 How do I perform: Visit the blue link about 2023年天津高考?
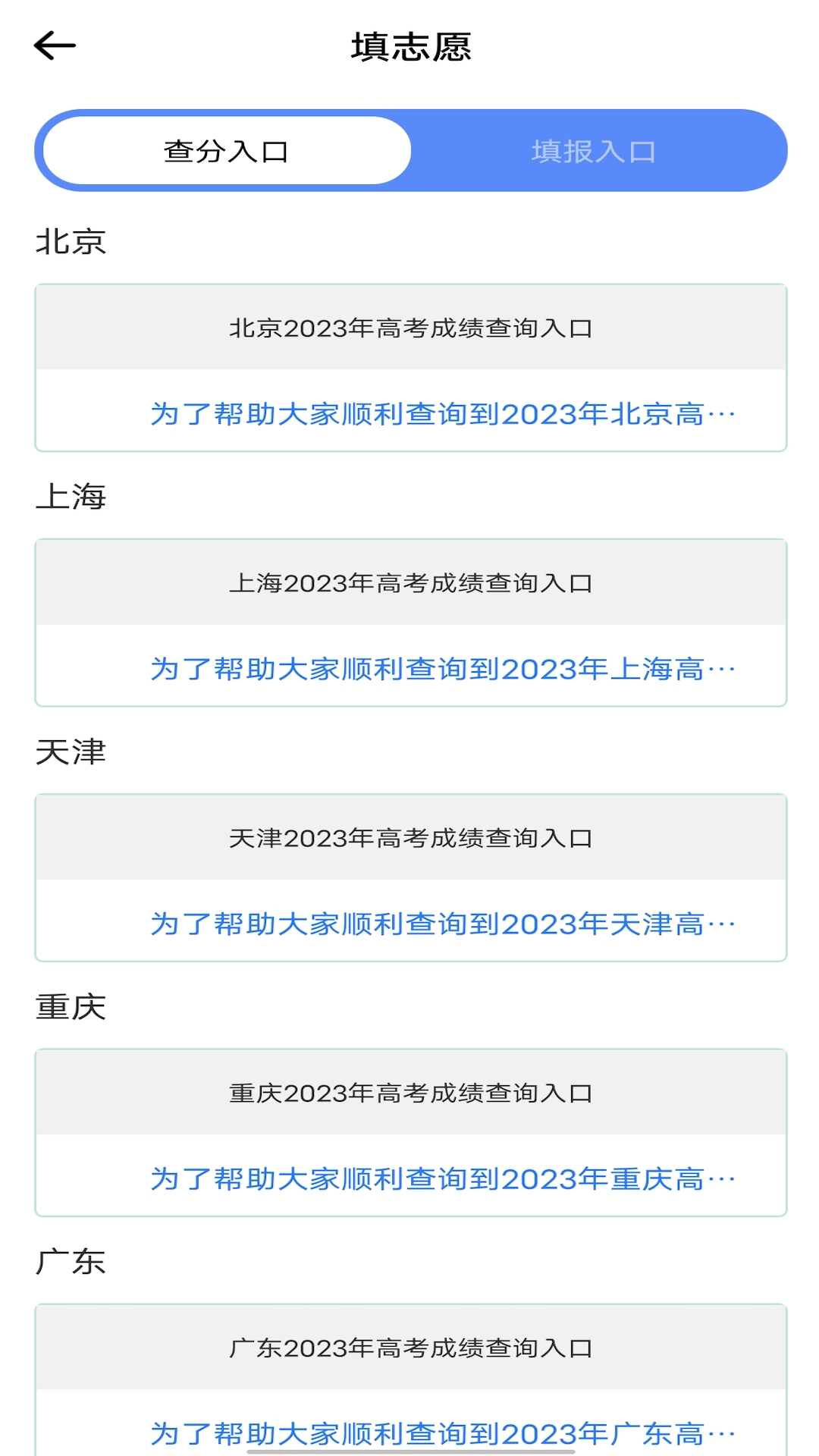click(442, 924)
